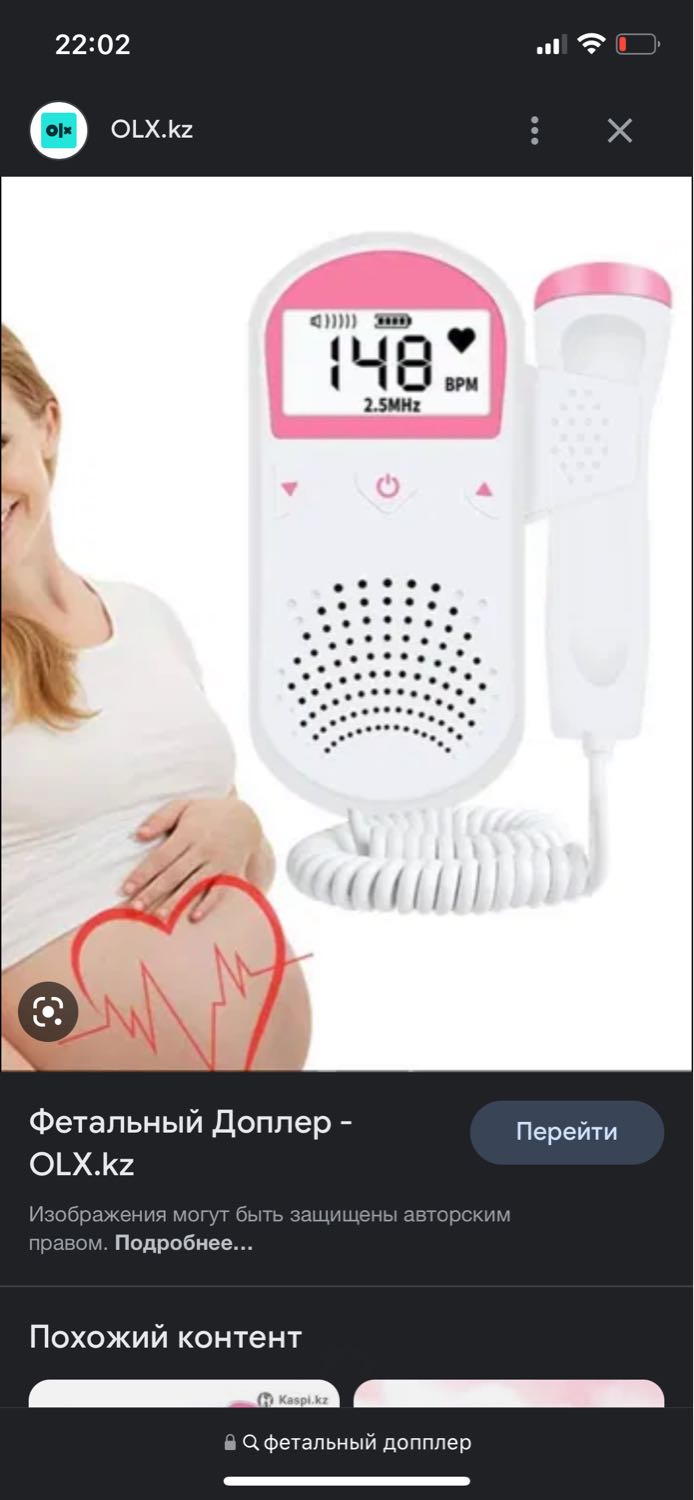Open the Kaspi.kz related image tile

pos(184,1394)
